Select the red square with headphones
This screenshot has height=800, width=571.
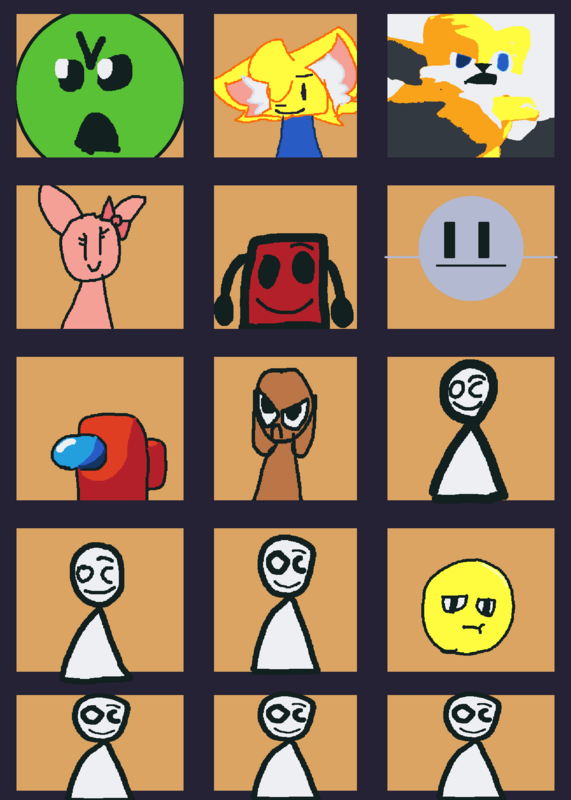285,257
